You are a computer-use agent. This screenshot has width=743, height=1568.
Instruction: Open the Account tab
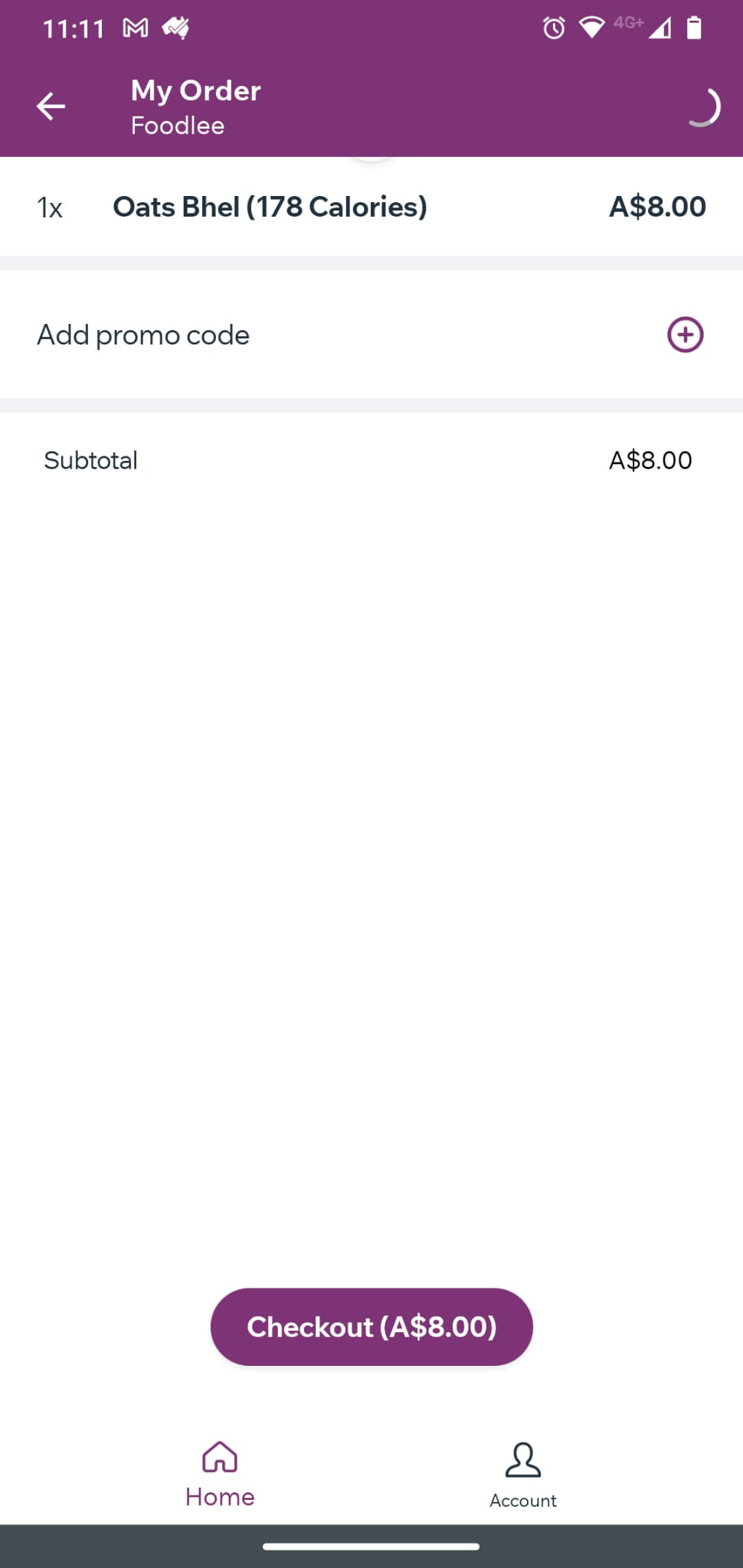click(523, 1475)
